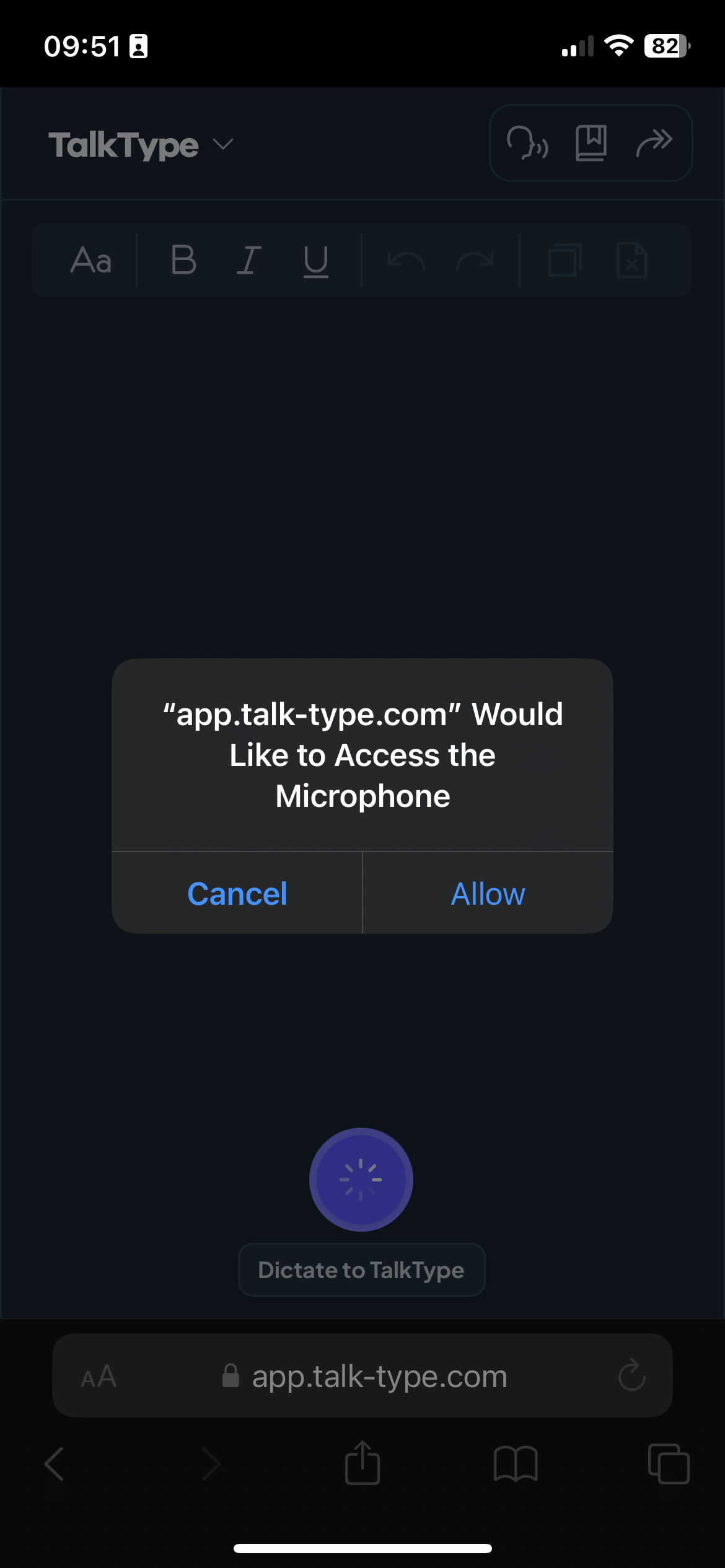725x1568 pixels.
Task: Tap the Dictate to TalkType label button
Action: click(361, 1270)
